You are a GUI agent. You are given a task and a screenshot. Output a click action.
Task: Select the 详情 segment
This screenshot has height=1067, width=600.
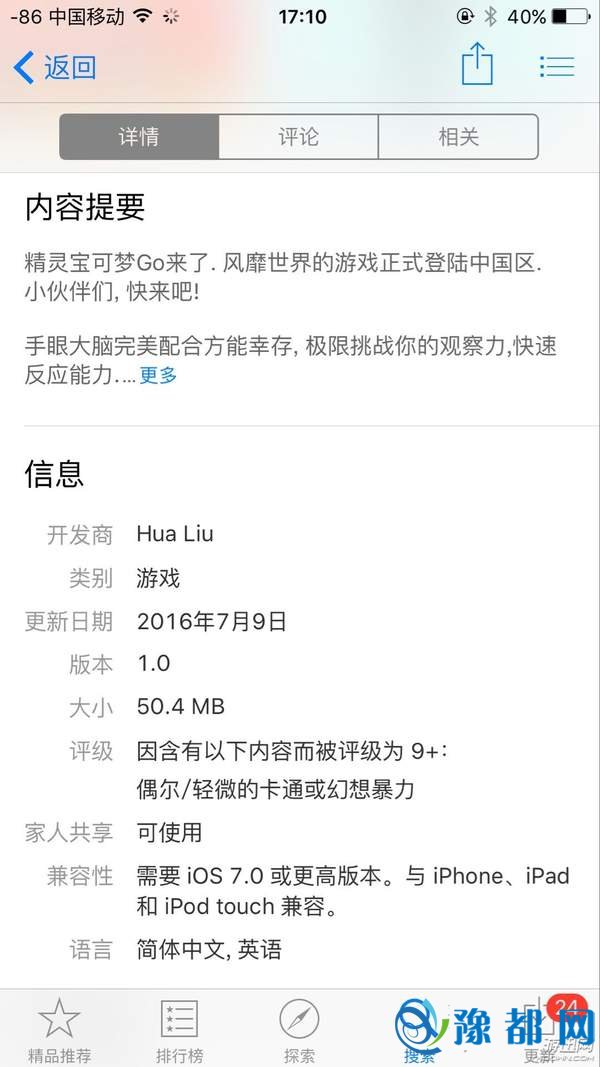tap(139, 137)
